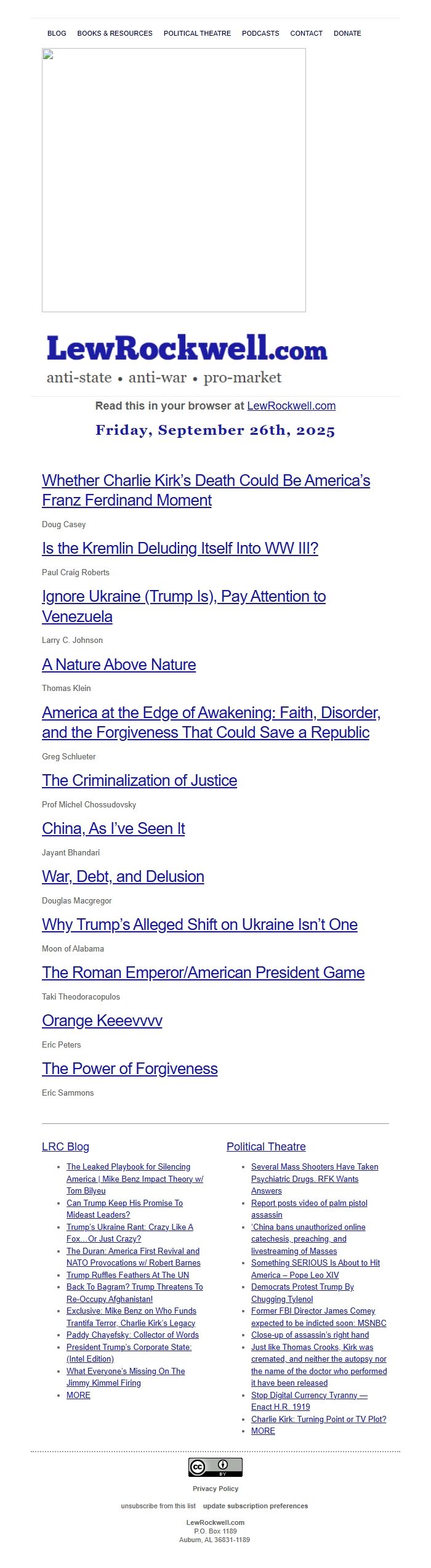Read 'China, As I've Seen It'

(x=113, y=828)
